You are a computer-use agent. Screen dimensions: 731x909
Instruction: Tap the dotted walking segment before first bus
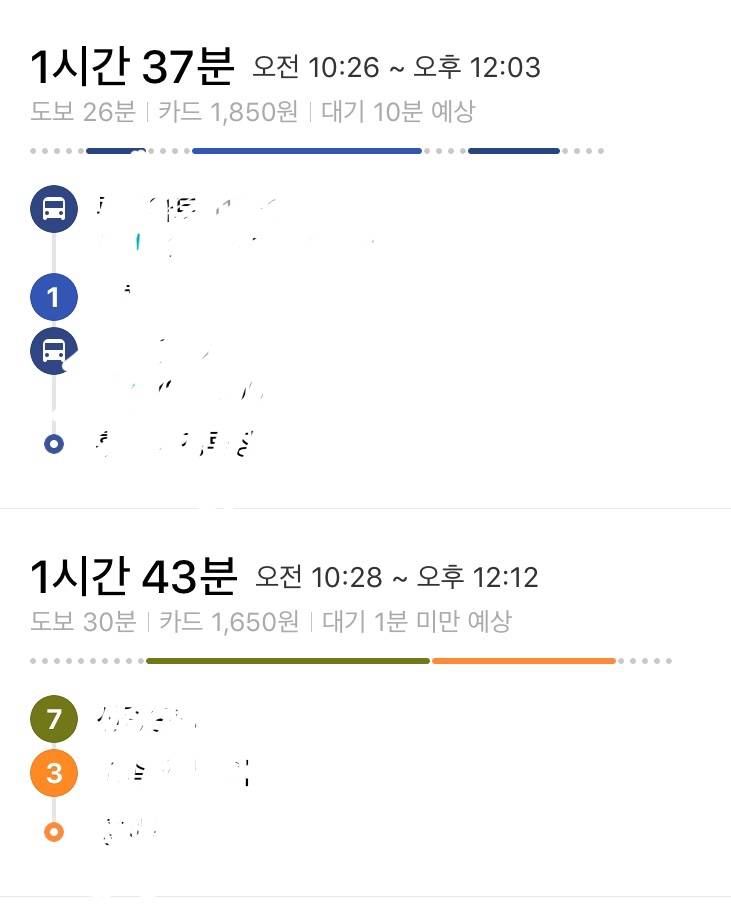coord(50,151)
